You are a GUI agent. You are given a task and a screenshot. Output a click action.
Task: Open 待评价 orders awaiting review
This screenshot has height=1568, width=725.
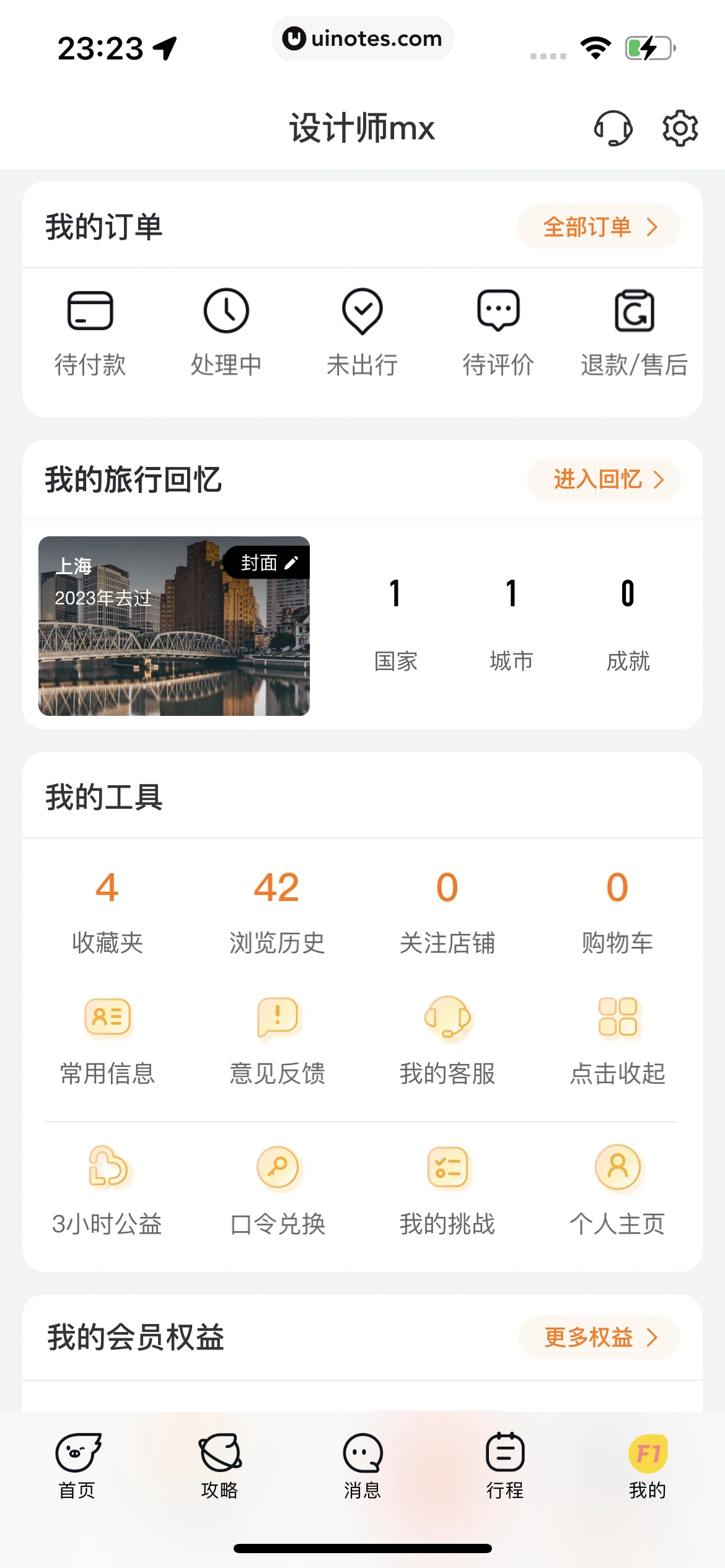(x=498, y=333)
